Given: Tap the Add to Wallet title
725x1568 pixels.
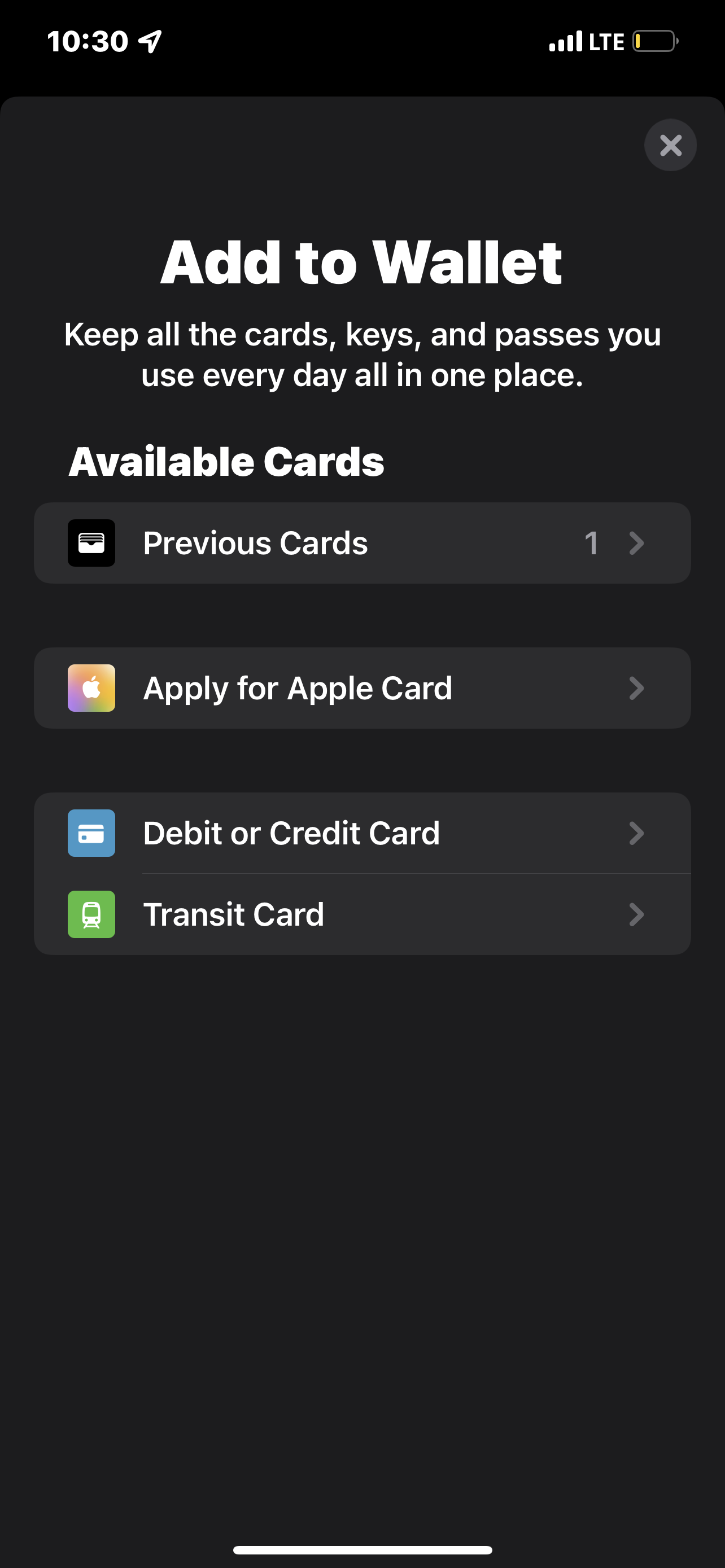Looking at the screenshot, I should point(362,262).
